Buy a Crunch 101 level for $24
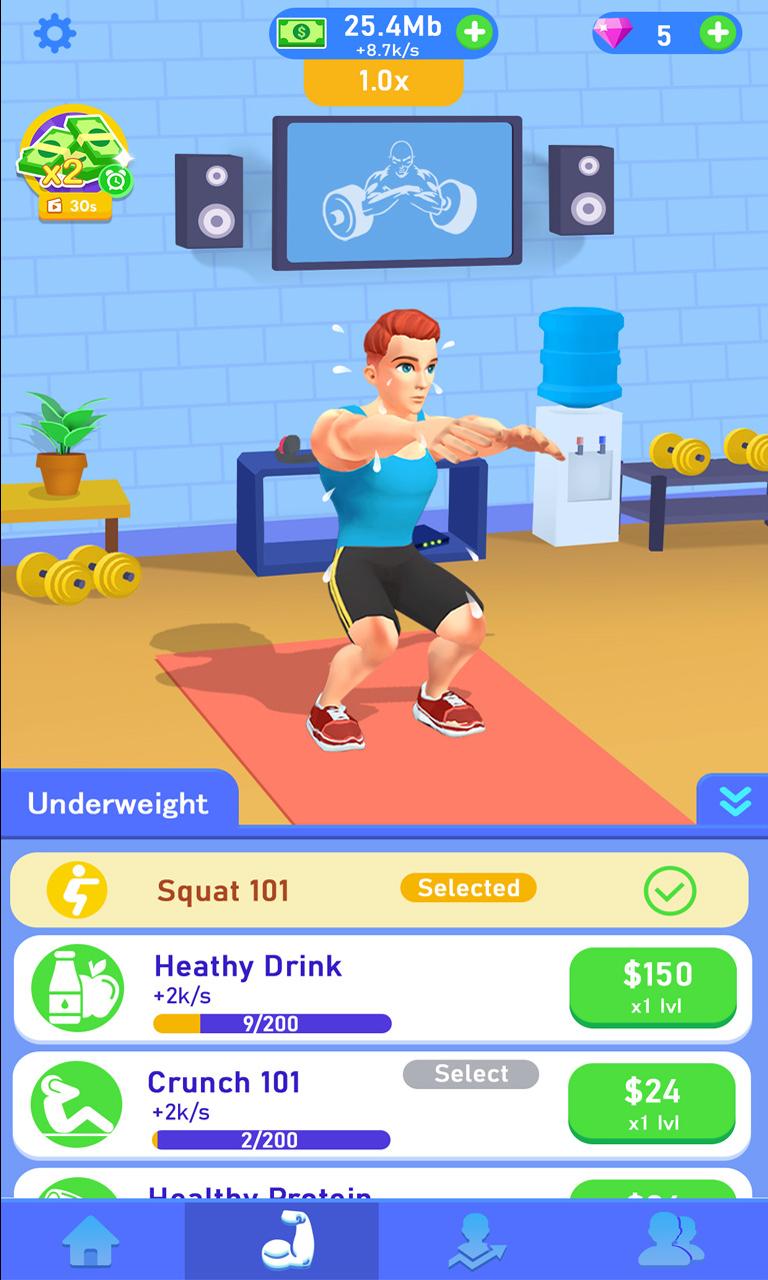This screenshot has height=1280, width=768. coord(652,1102)
